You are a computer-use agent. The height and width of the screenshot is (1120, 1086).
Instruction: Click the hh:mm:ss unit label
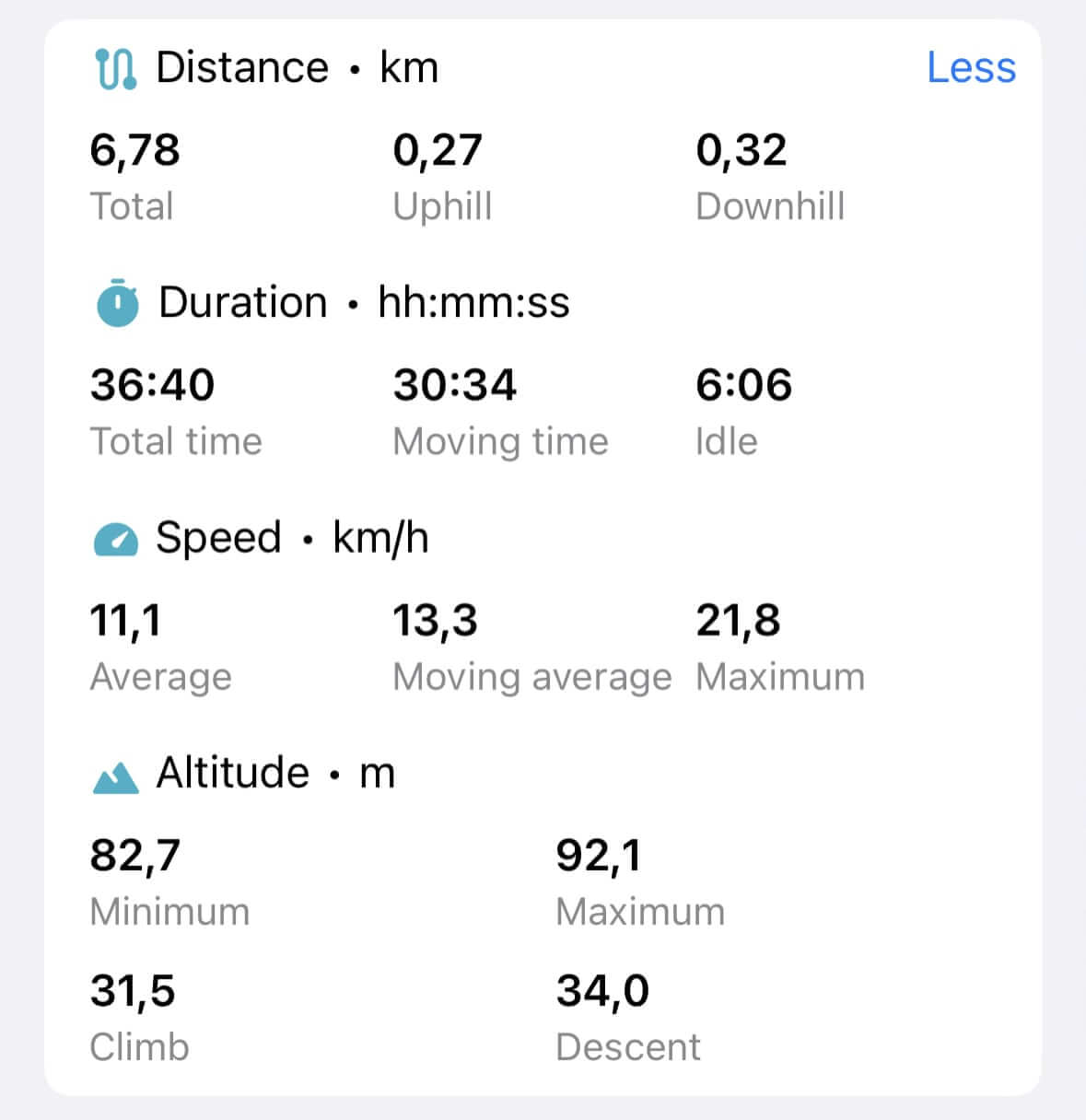click(x=475, y=301)
